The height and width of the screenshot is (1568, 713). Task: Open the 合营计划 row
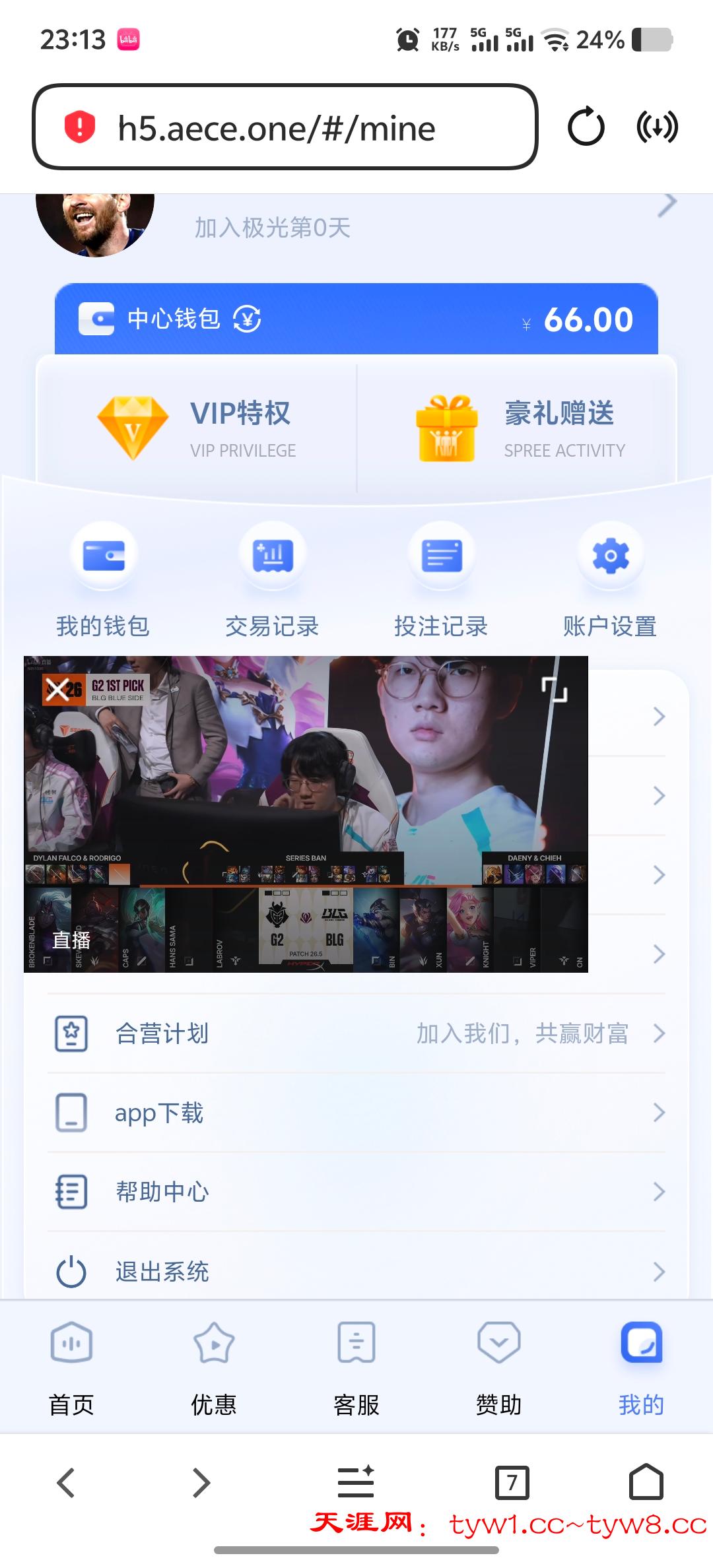point(356,1033)
